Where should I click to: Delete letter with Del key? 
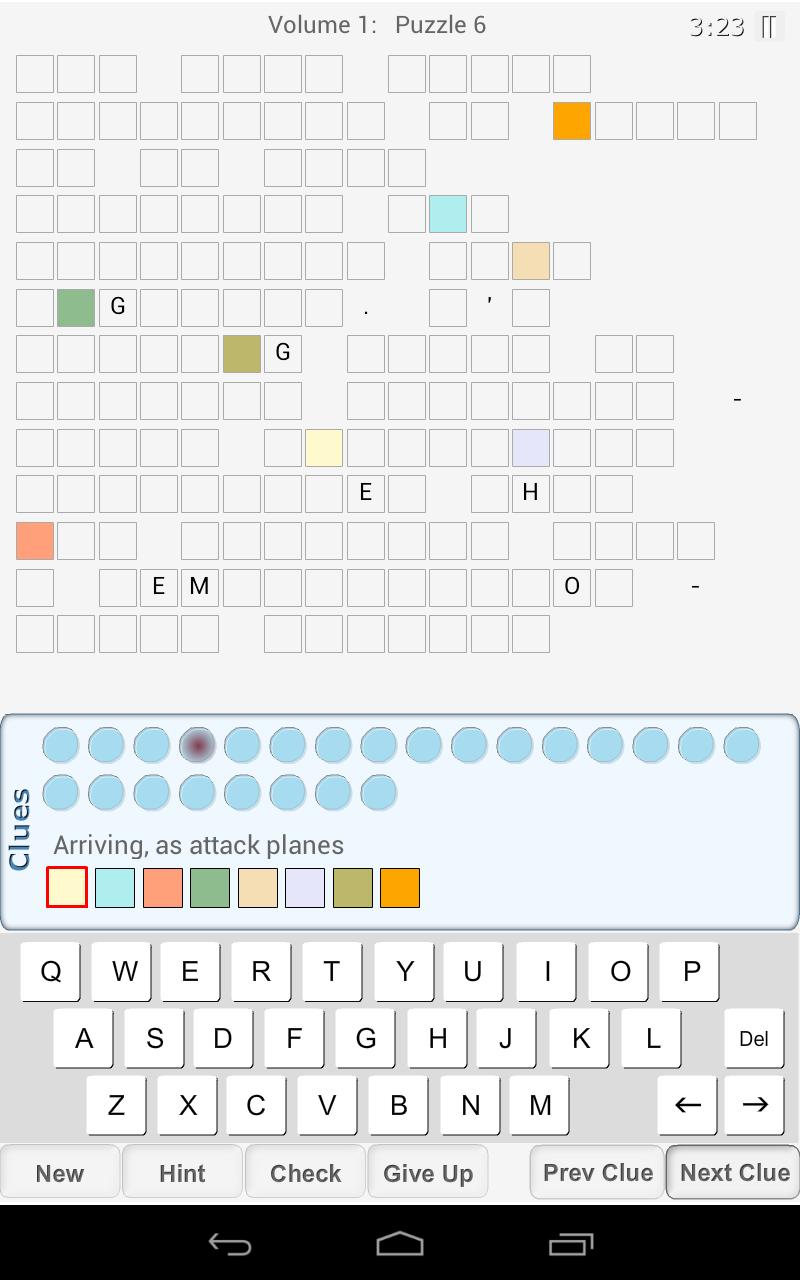coord(753,1039)
